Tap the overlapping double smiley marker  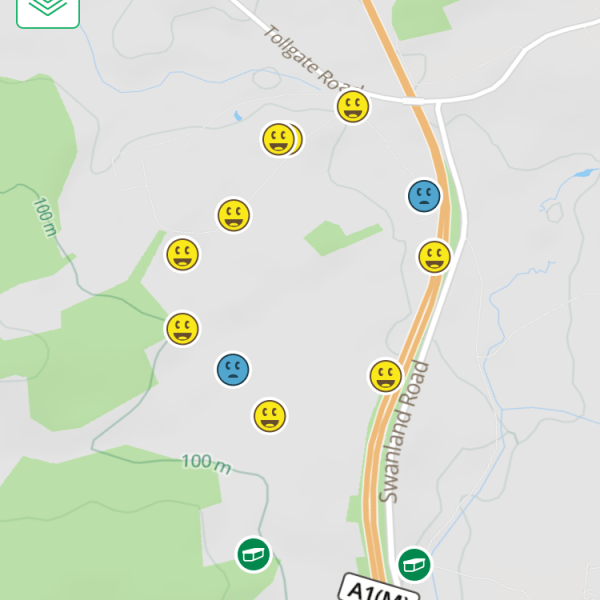coord(280,140)
